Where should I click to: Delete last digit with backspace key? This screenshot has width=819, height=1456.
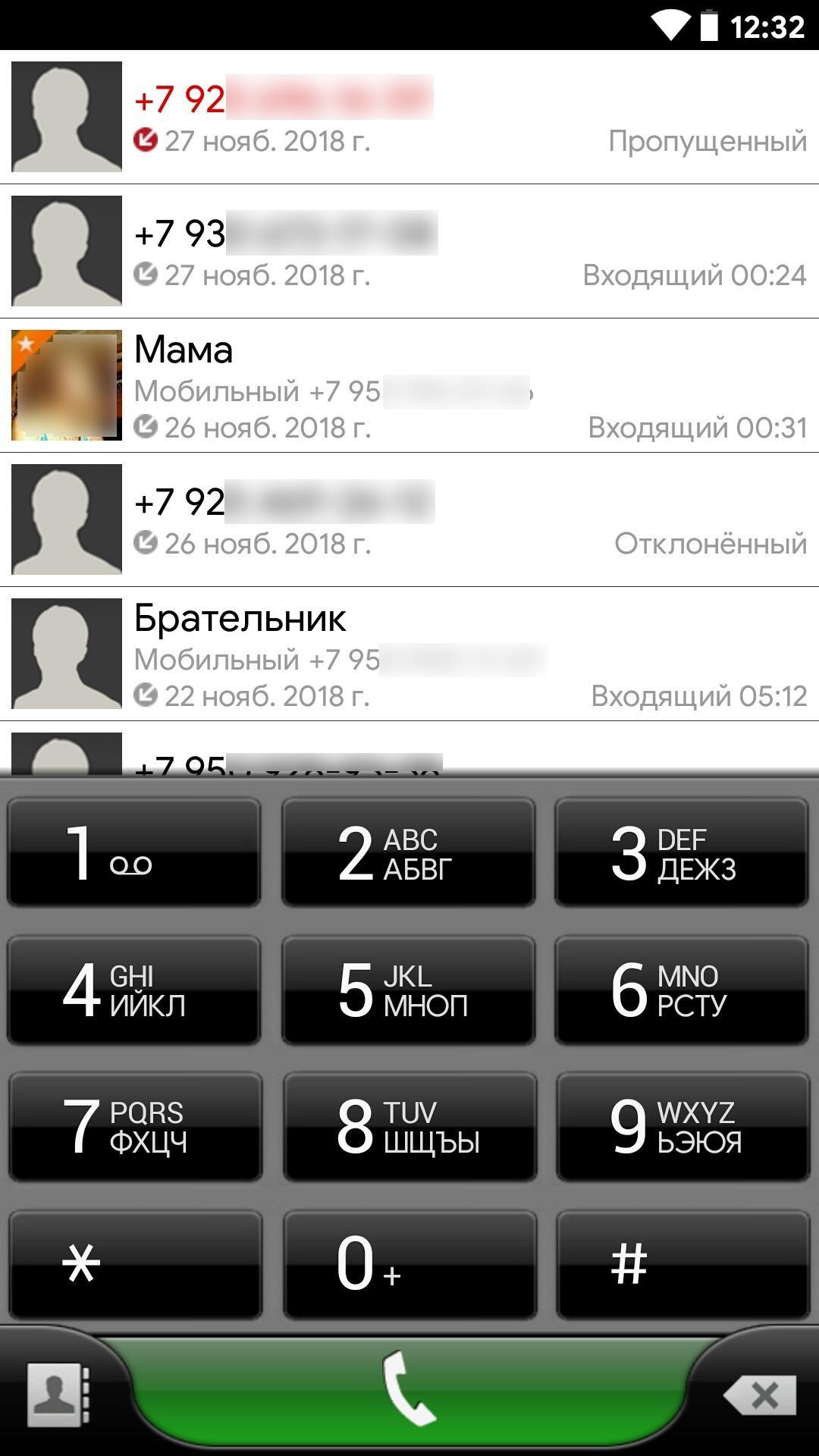[761, 1395]
